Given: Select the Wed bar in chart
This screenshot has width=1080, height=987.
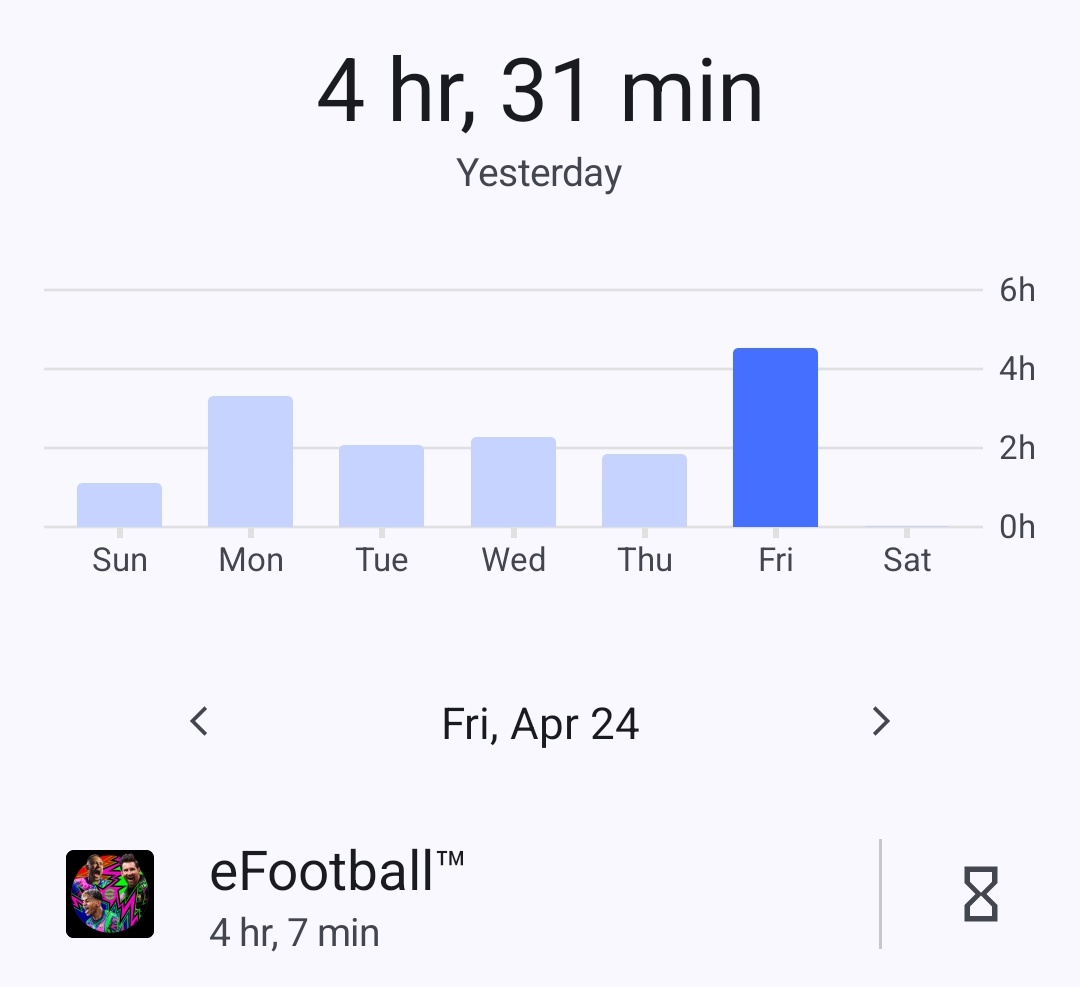Looking at the screenshot, I should (513, 482).
